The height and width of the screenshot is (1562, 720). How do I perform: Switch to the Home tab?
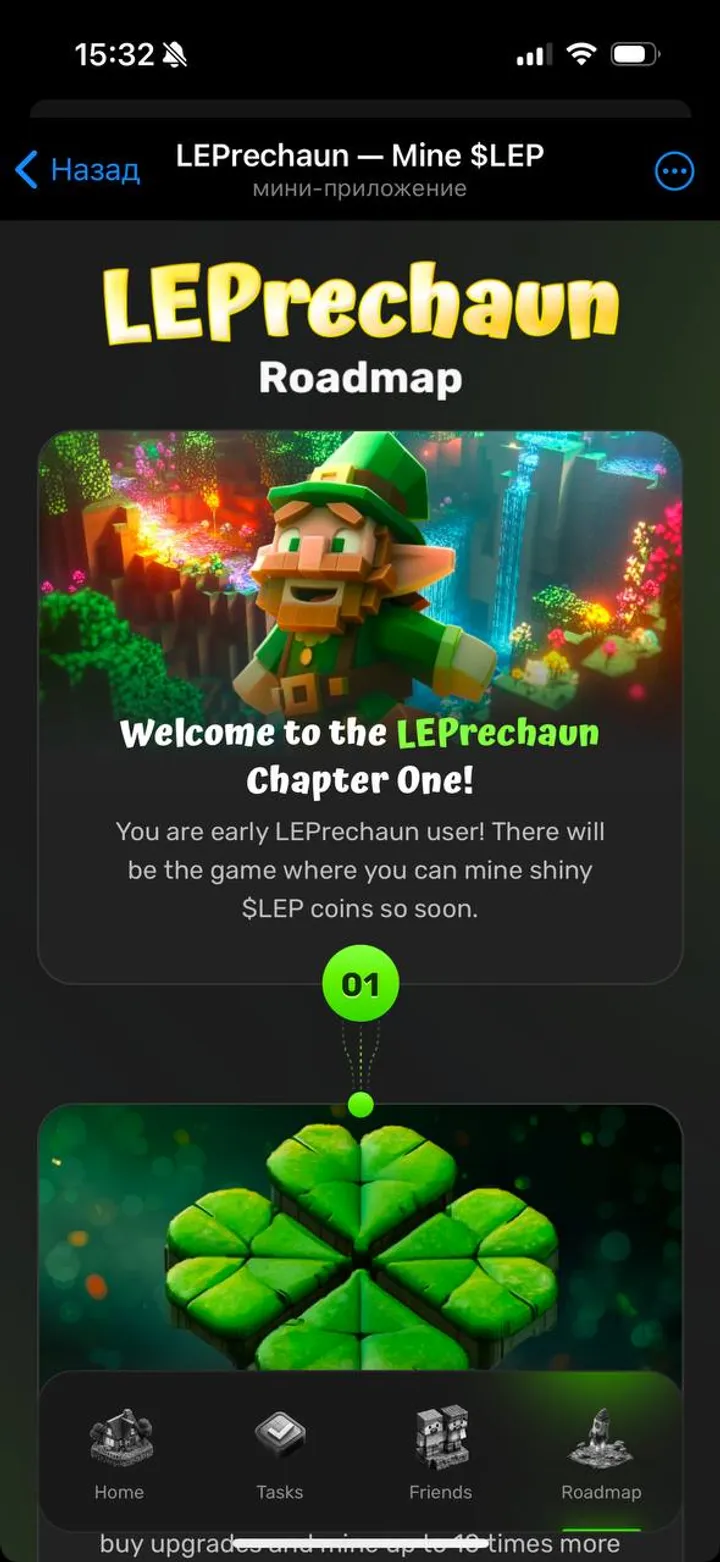pos(119,1453)
